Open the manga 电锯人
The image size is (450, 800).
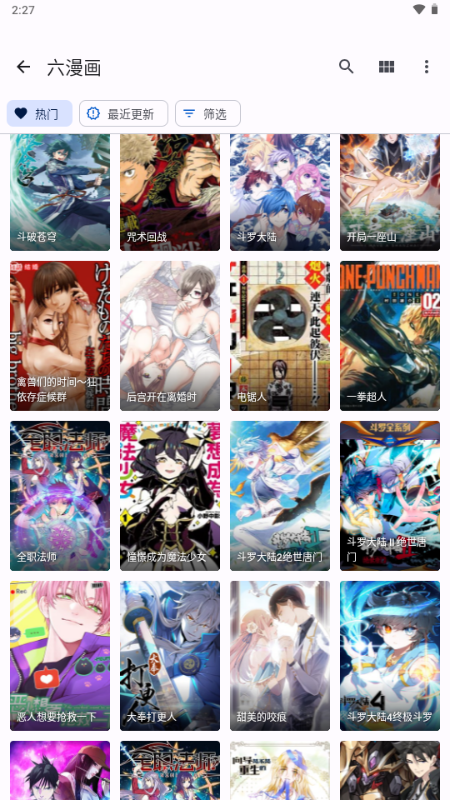click(x=280, y=336)
